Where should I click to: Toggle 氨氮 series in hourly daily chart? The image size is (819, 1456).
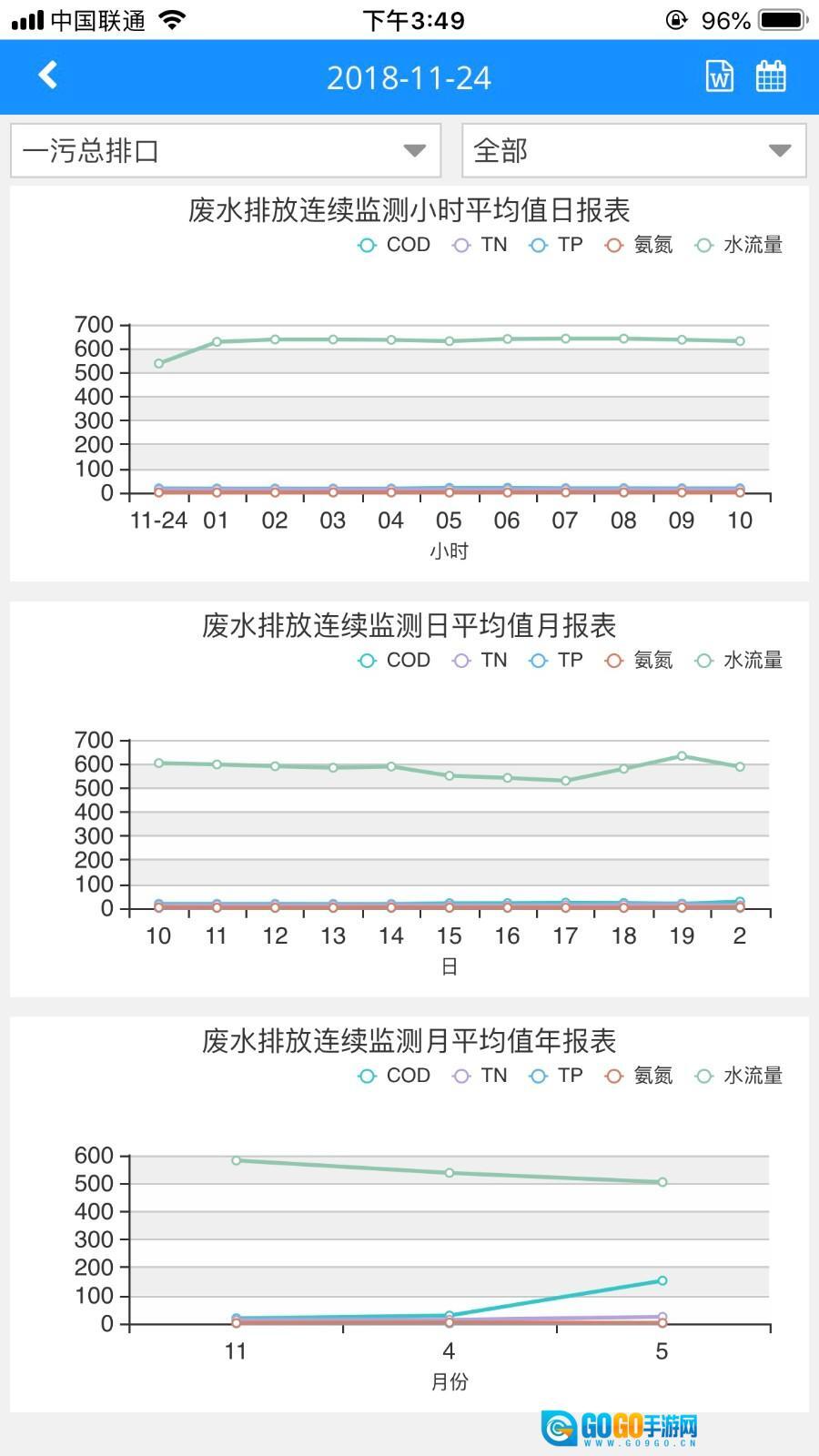click(x=640, y=245)
